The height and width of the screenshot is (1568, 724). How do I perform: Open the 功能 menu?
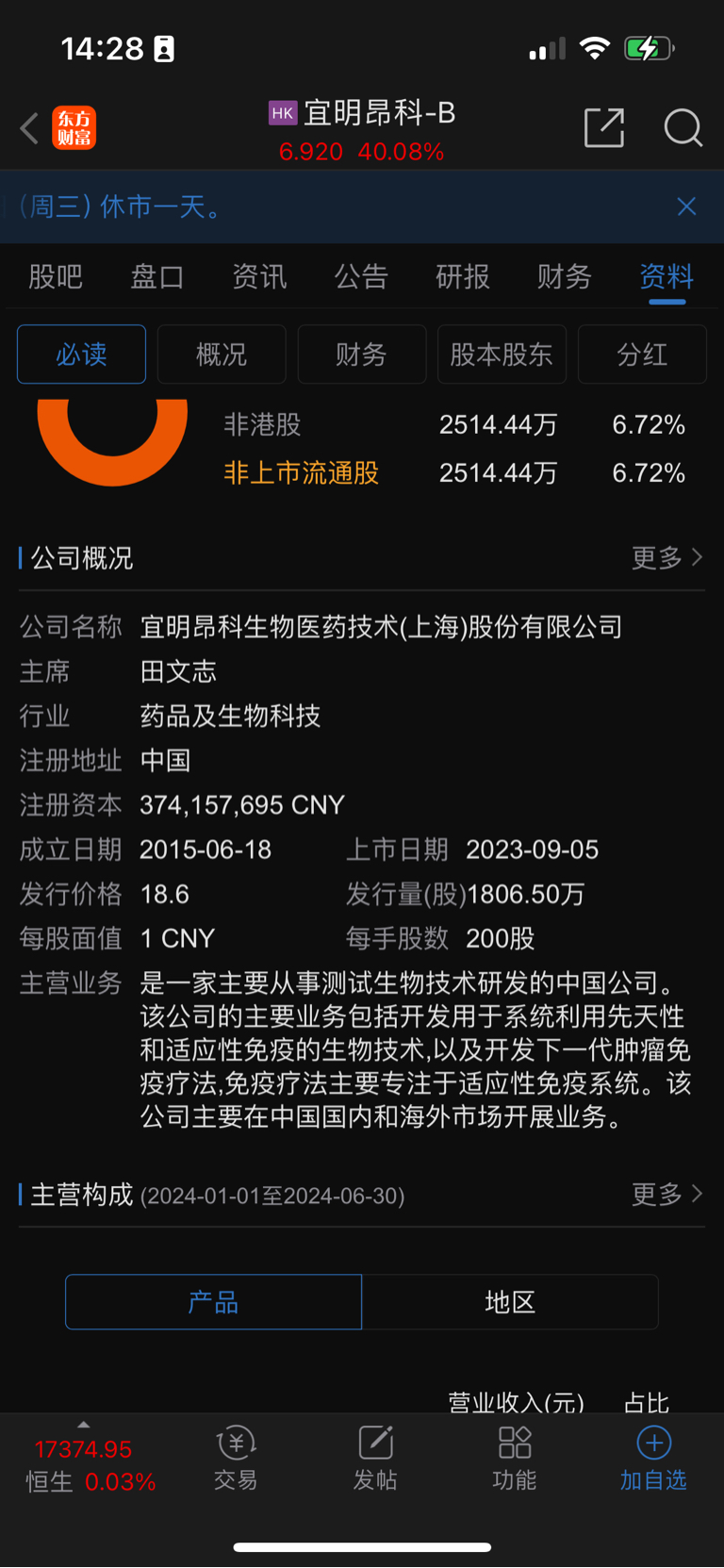[515, 1458]
